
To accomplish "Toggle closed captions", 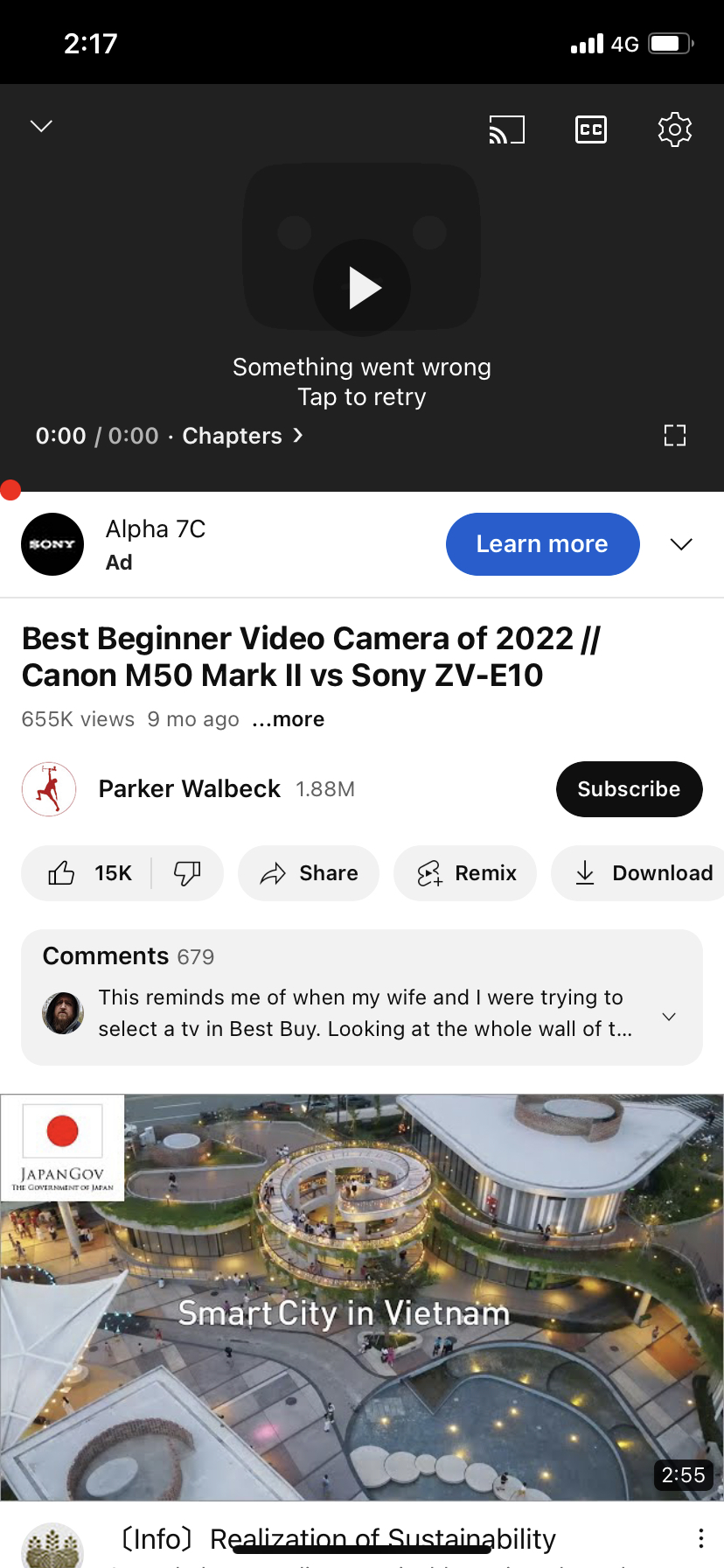I will pyautogui.click(x=591, y=130).
